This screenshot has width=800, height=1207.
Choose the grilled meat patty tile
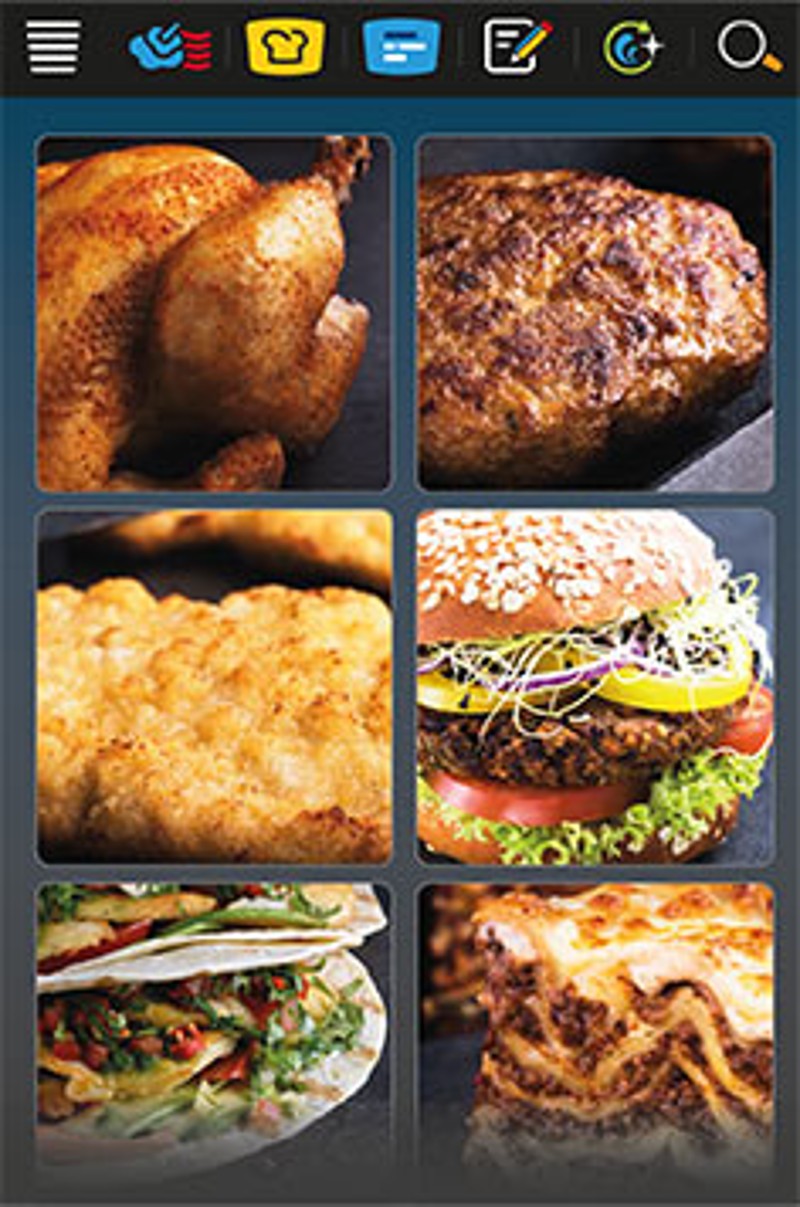tap(595, 313)
